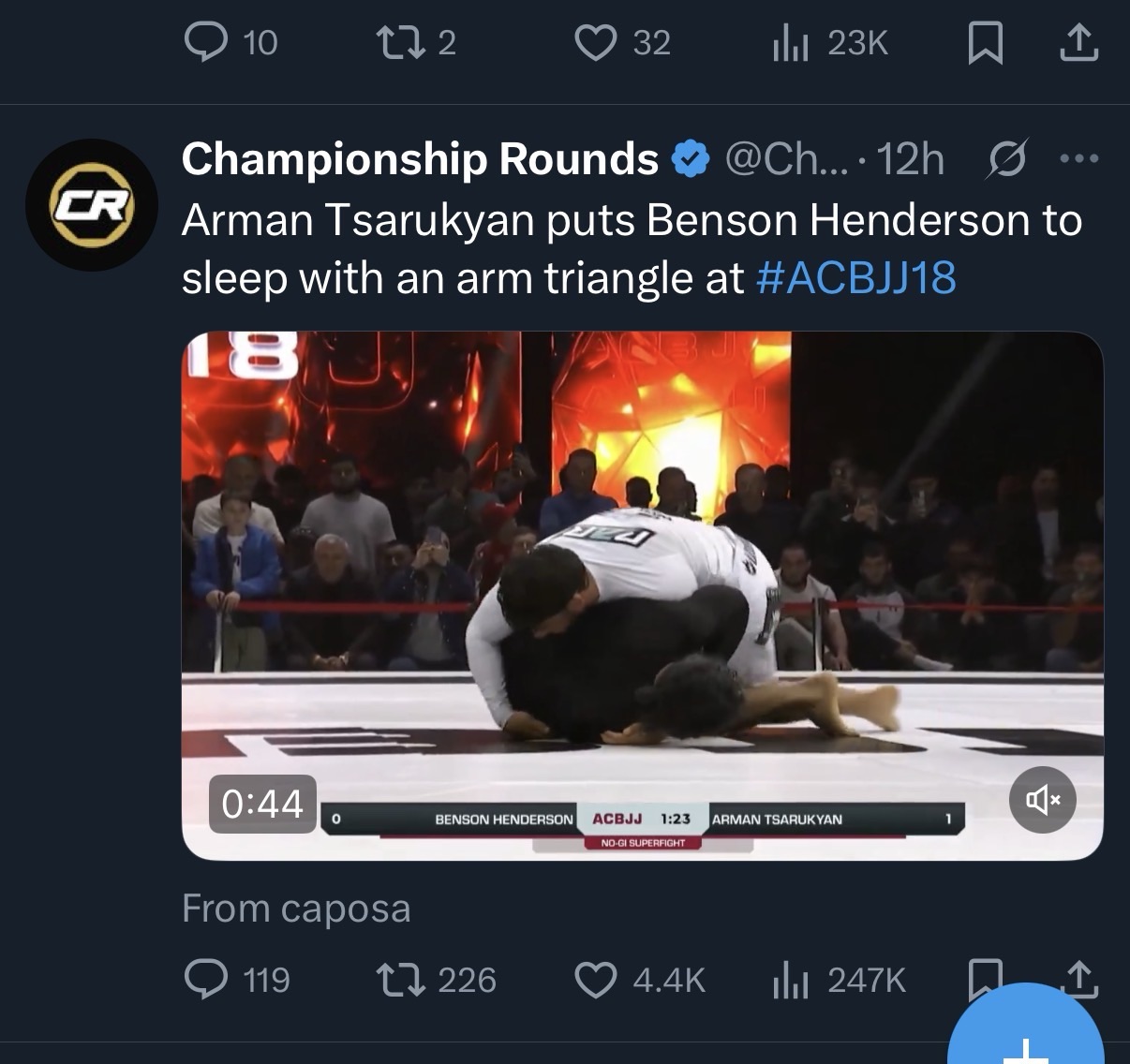Open the Championship Rounds account name

(420, 159)
